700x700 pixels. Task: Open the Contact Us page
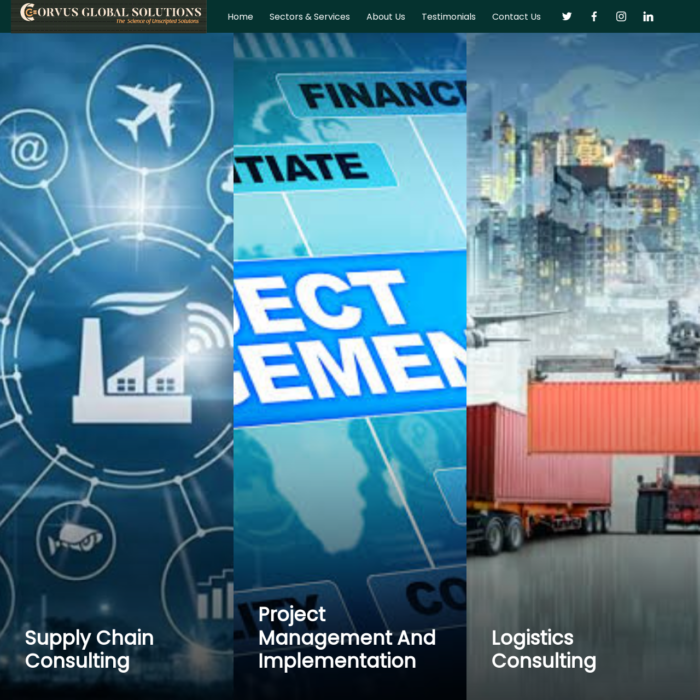[x=516, y=17]
